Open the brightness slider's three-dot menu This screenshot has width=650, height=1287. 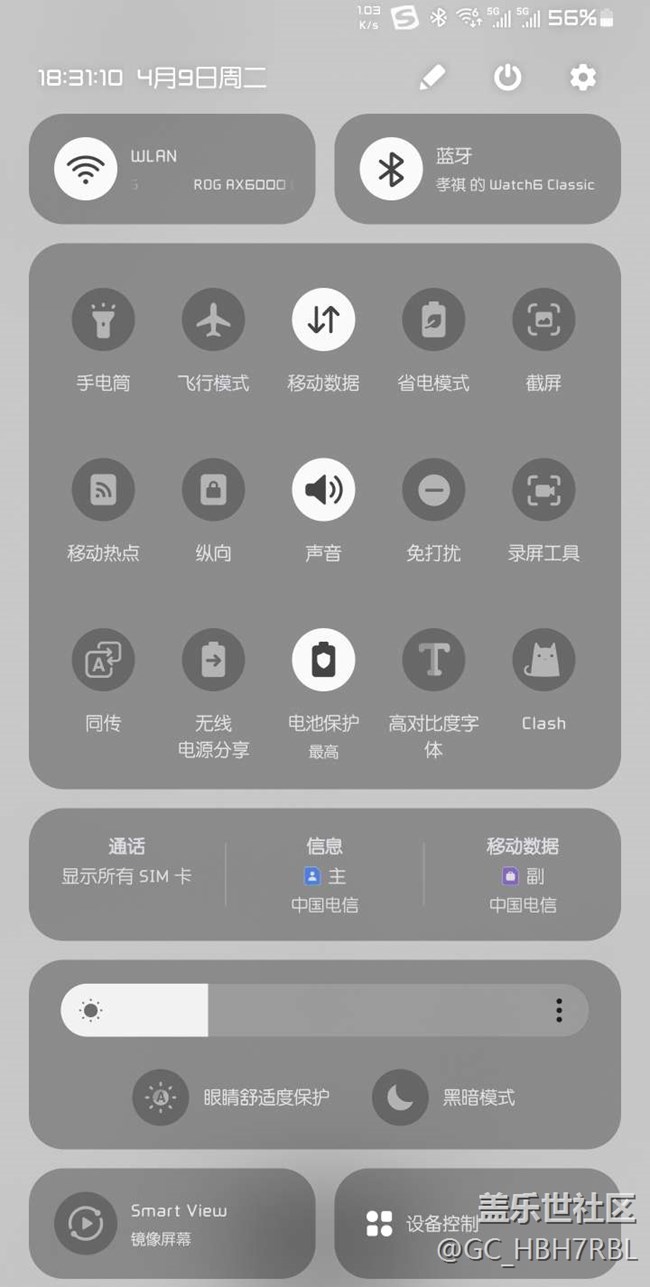[x=559, y=1010]
